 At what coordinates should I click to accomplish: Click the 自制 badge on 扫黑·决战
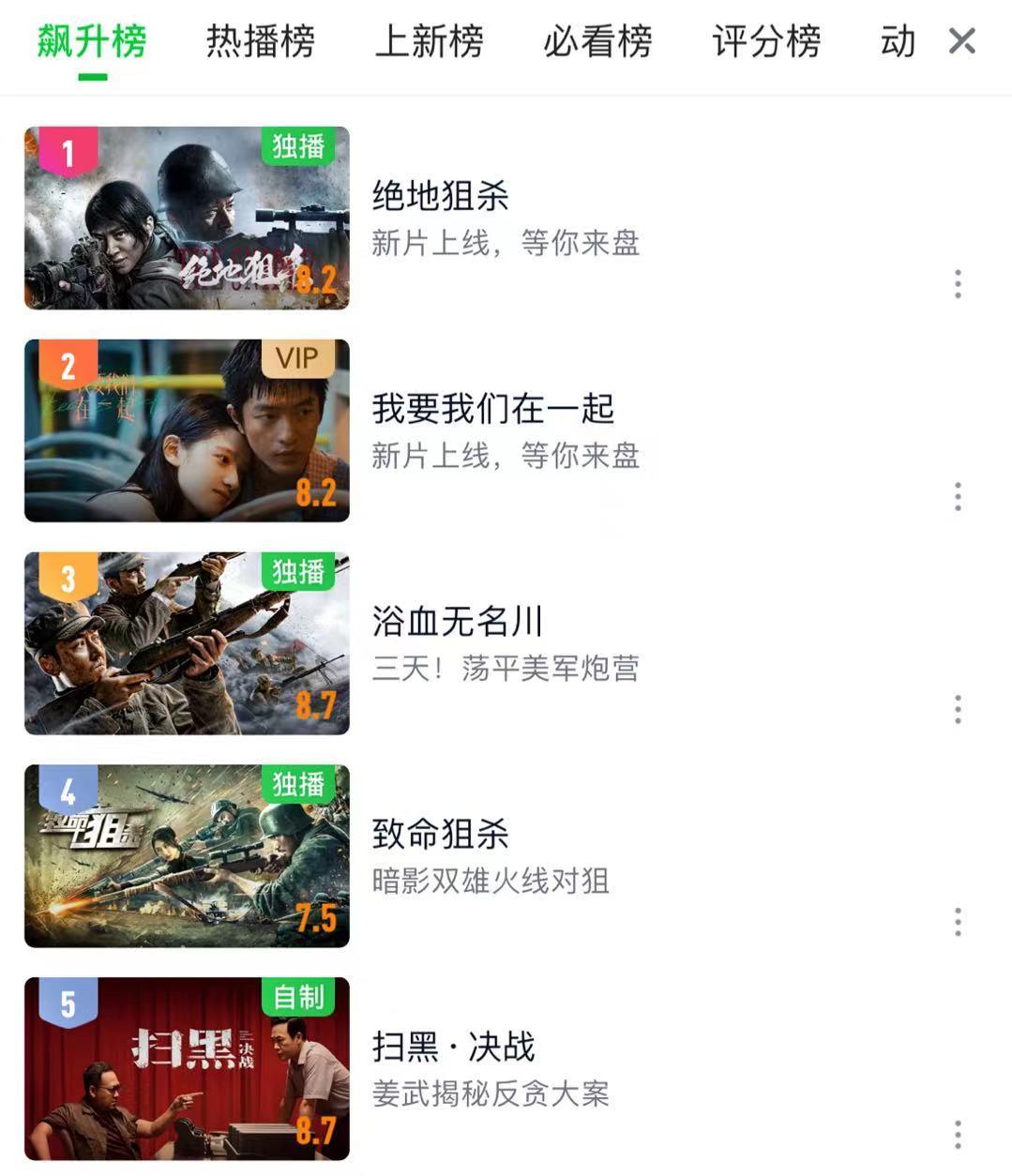298,1001
